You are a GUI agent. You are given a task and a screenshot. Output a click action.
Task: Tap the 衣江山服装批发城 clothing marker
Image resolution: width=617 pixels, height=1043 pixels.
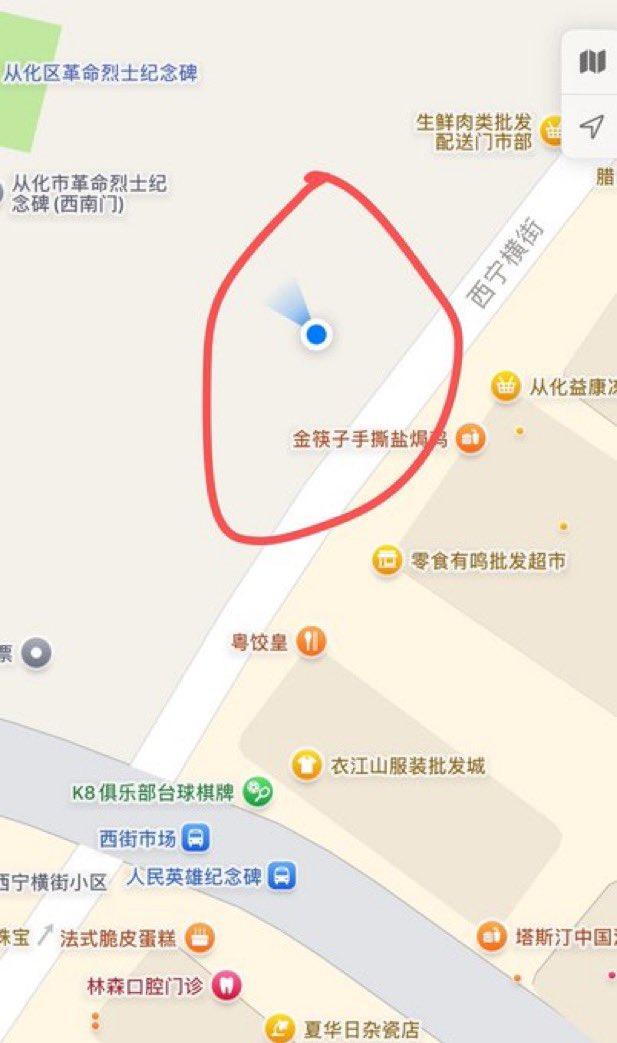pos(305,765)
